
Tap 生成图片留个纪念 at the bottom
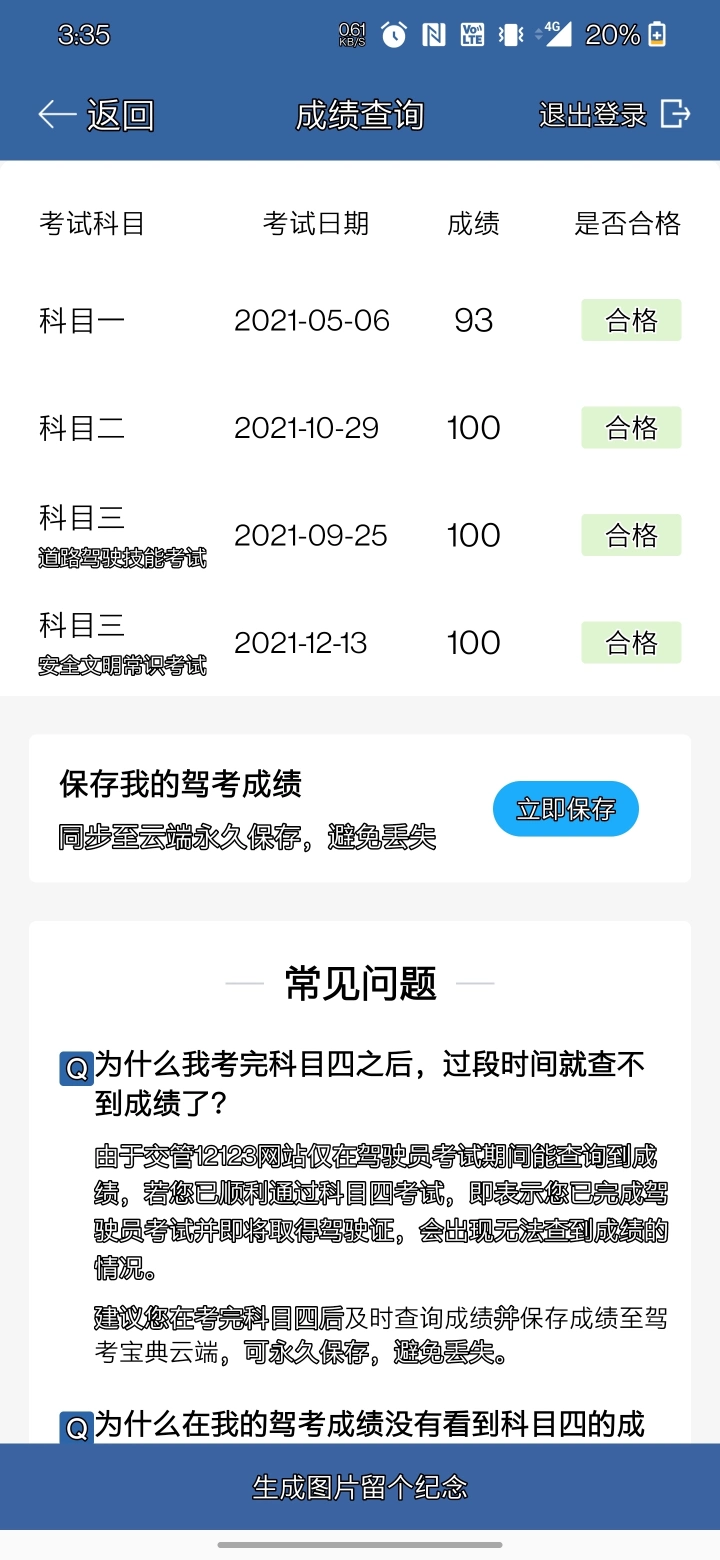tap(360, 1487)
